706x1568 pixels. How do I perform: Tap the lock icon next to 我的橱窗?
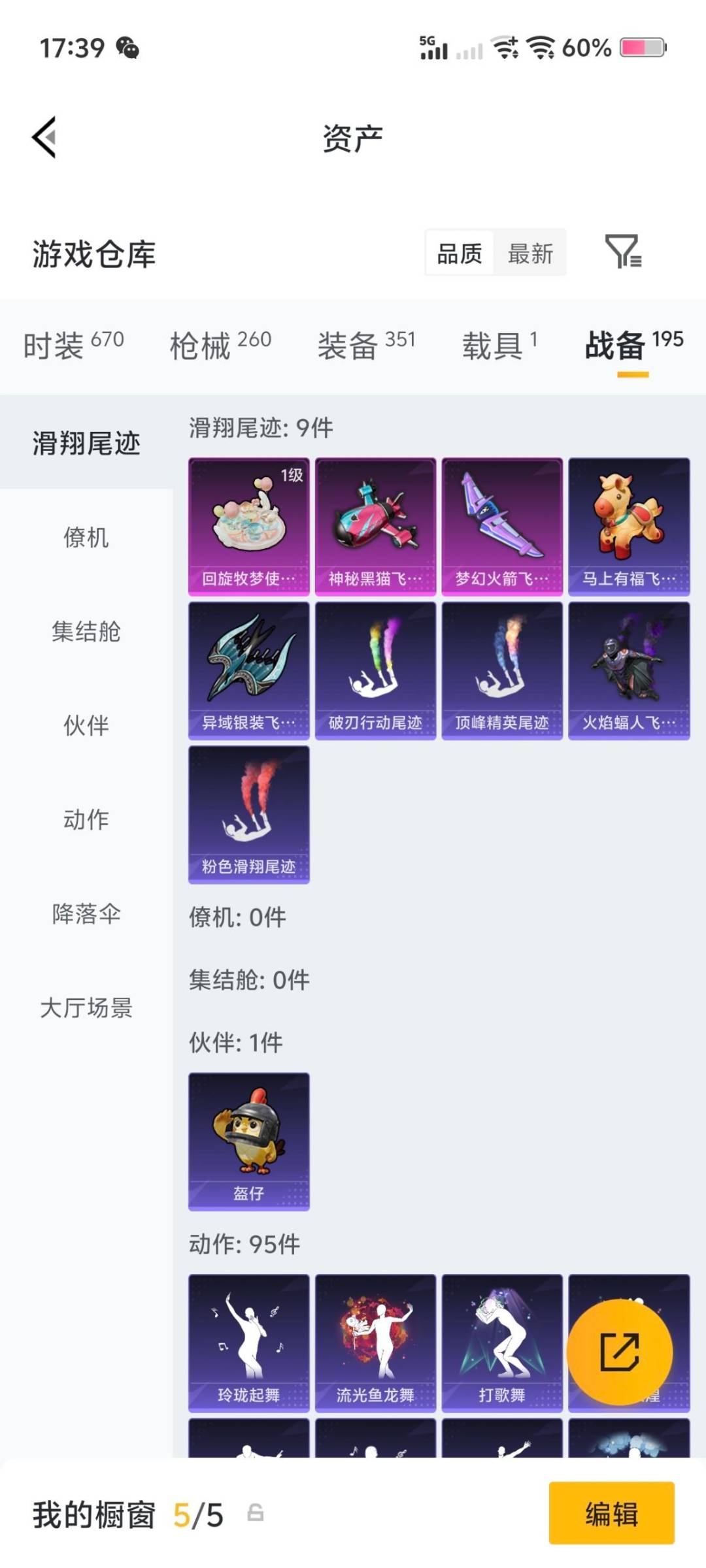pyautogui.click(x=255, y=1515)
